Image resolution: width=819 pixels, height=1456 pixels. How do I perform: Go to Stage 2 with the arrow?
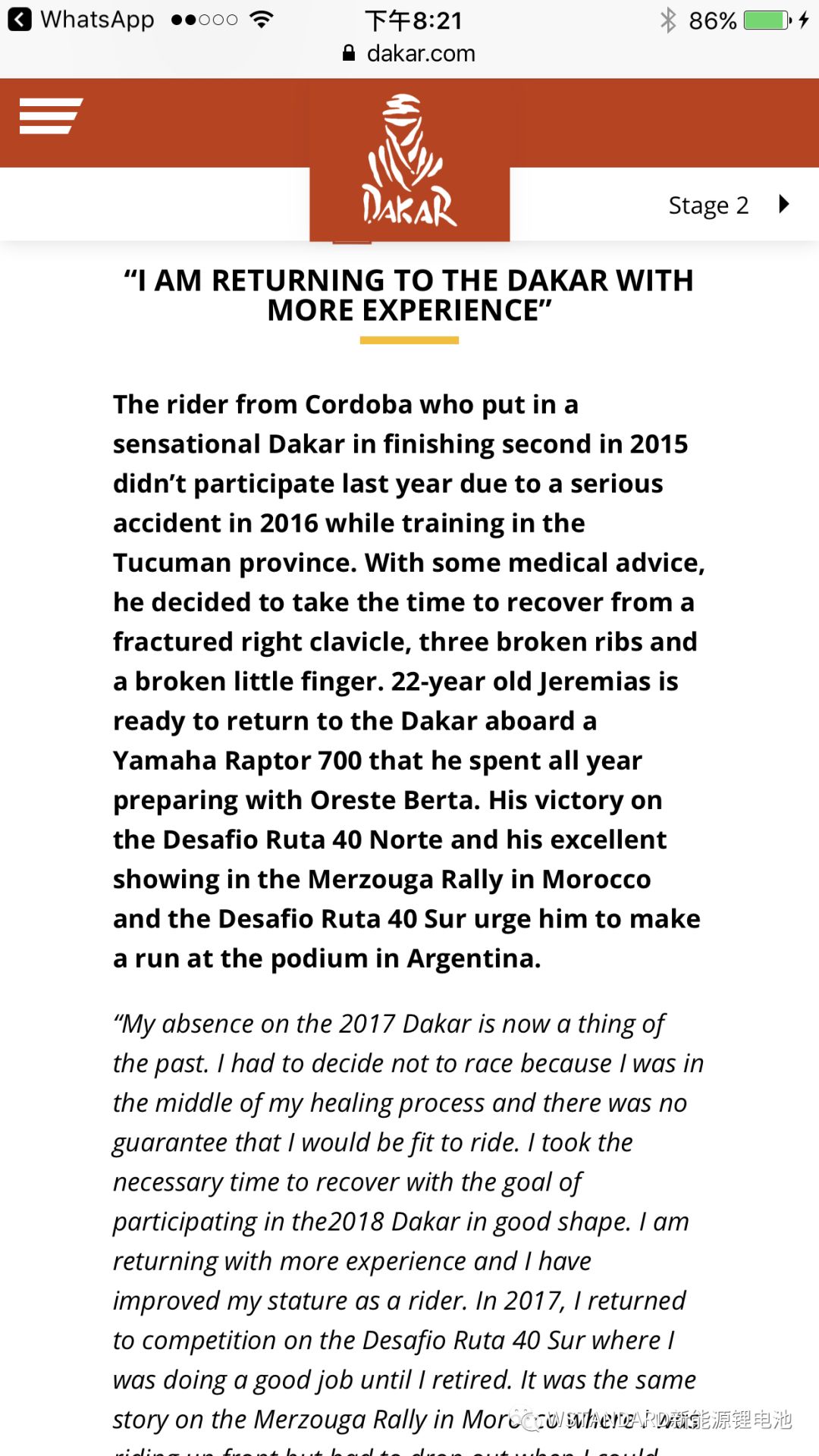[784, 204]
